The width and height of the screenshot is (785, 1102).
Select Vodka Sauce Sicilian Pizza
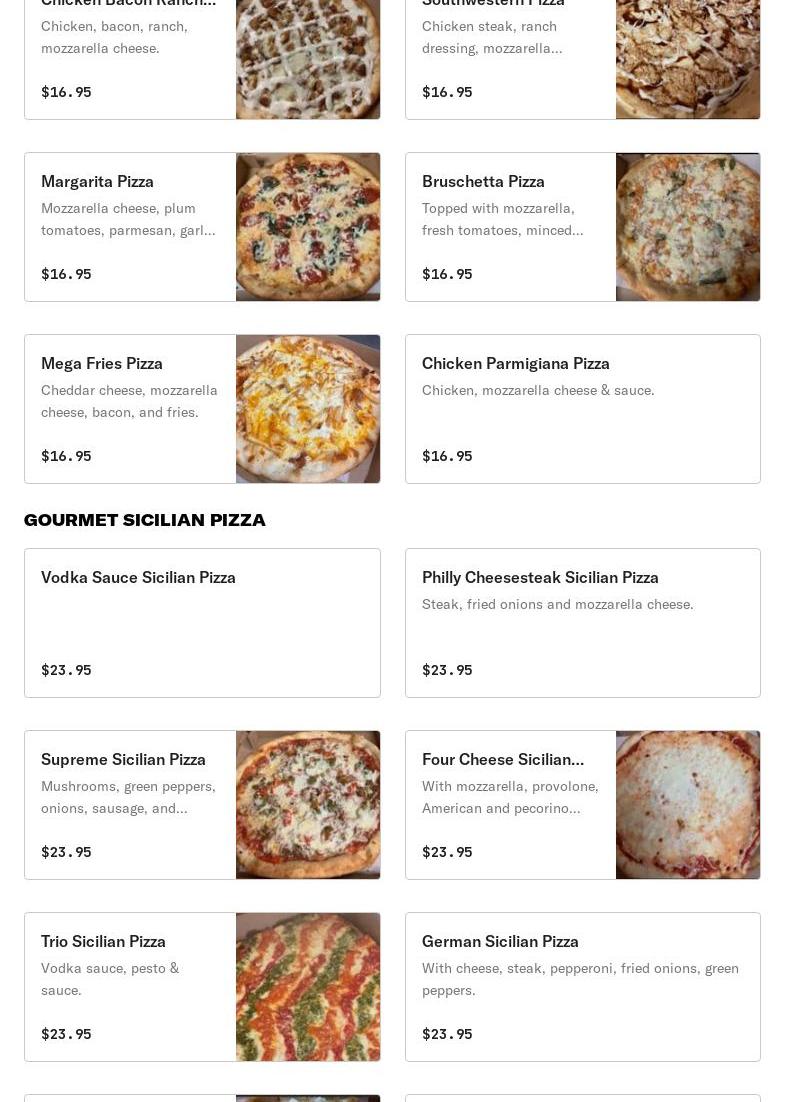pos(202,623)
